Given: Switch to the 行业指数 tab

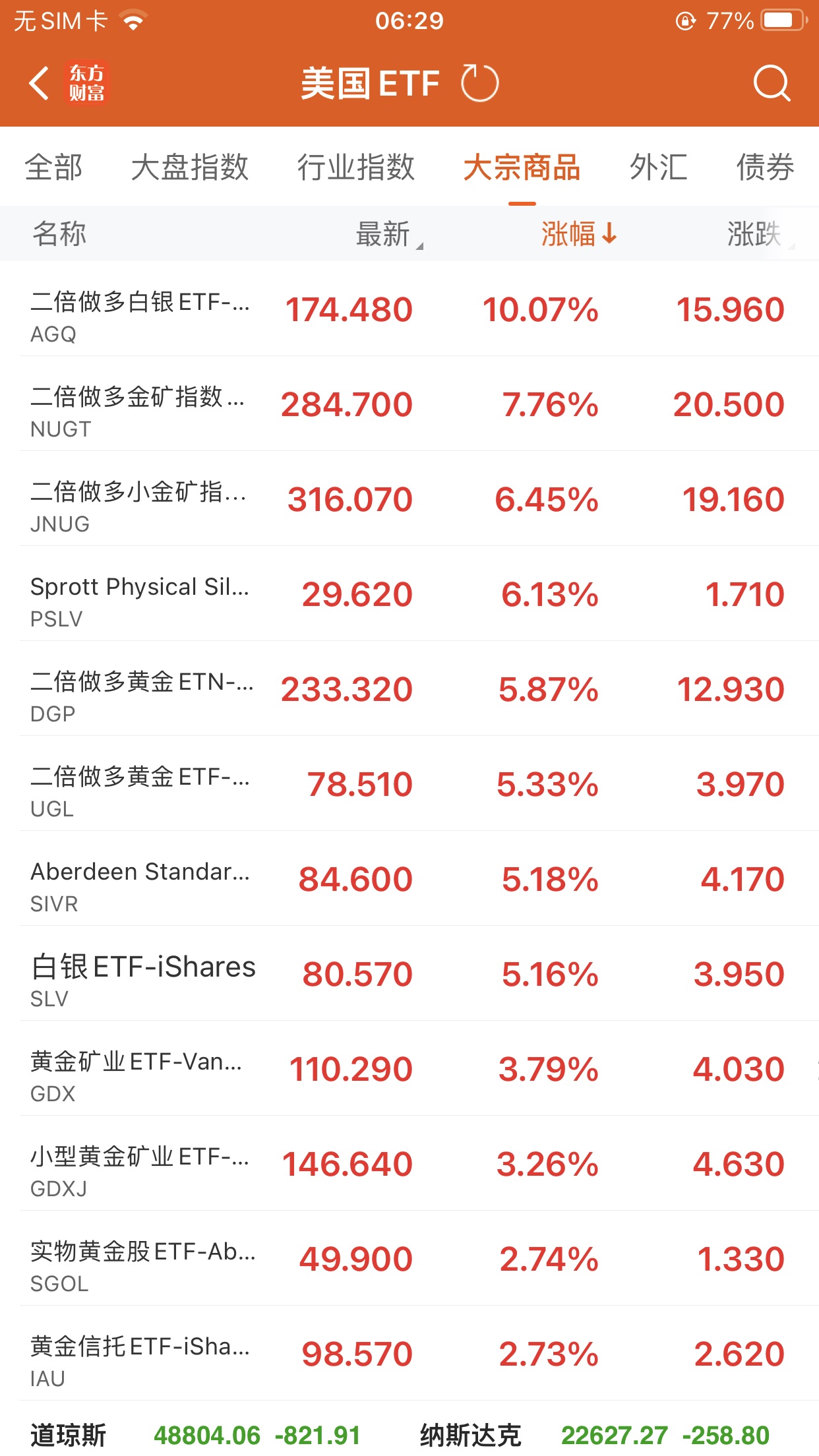Looking at the screenshot, I should point(355,167).
